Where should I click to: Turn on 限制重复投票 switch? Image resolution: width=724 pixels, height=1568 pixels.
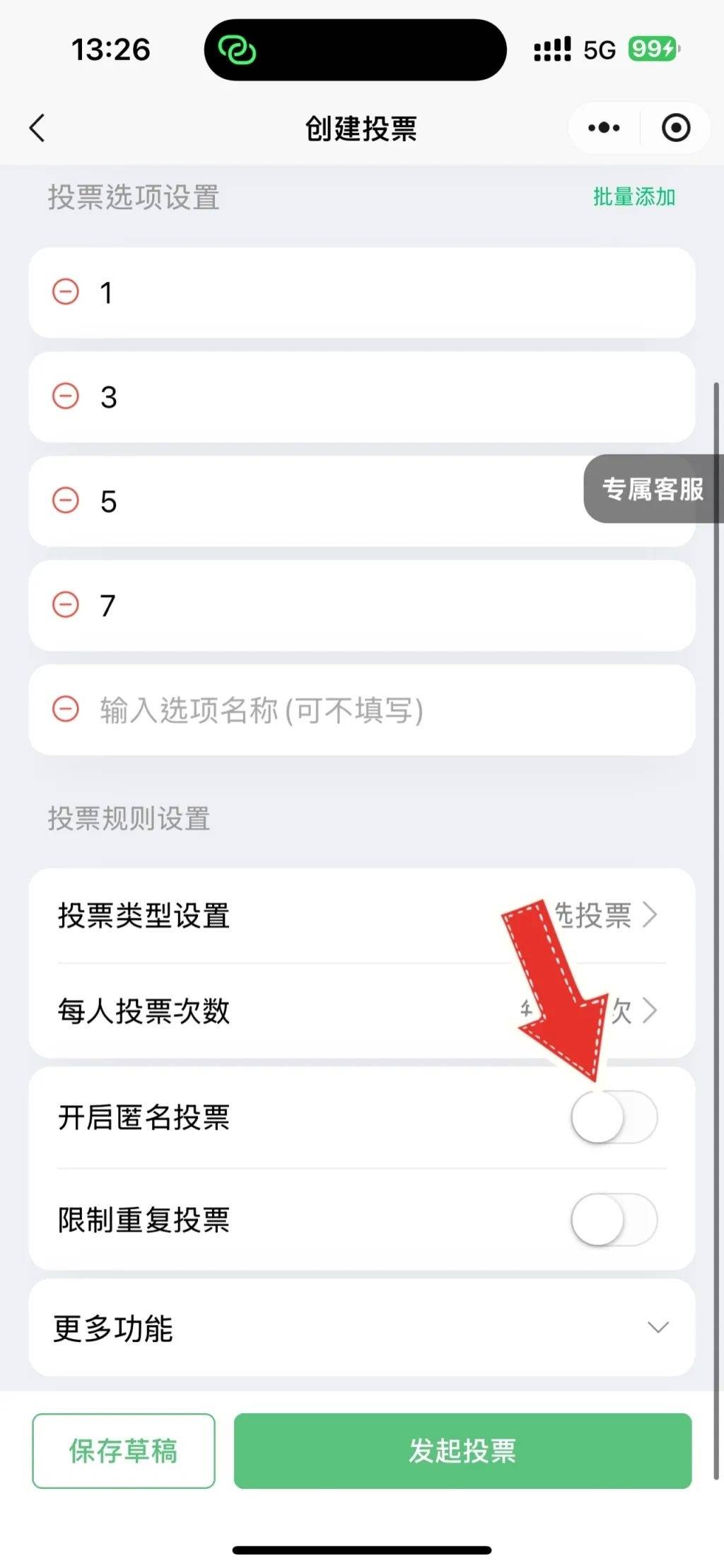[614, 1220]
